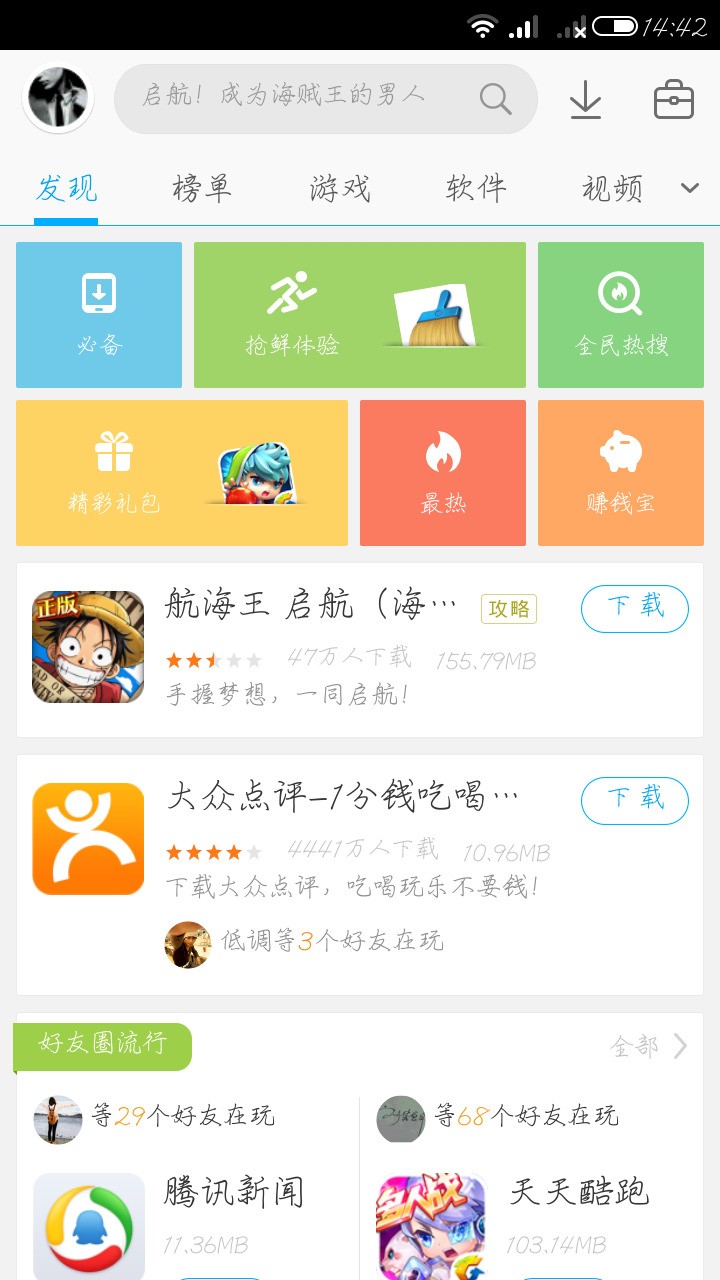
Task: Tap the magnifier in the search bar
Action: [494, 100]
